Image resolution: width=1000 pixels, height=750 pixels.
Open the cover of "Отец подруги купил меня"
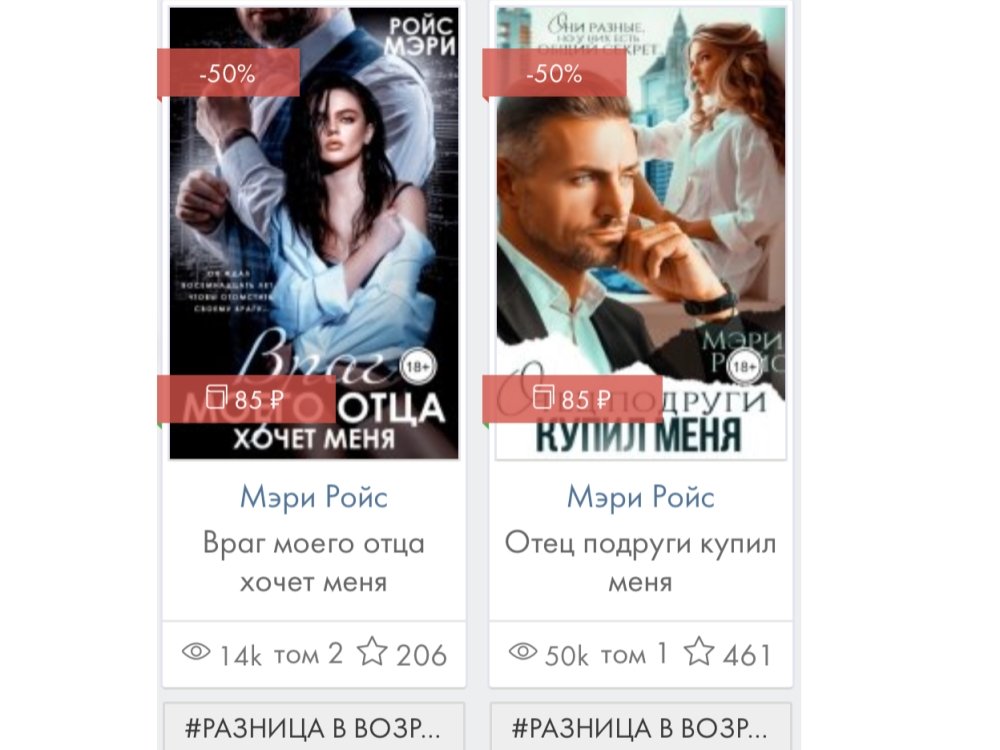coord(640,232)
